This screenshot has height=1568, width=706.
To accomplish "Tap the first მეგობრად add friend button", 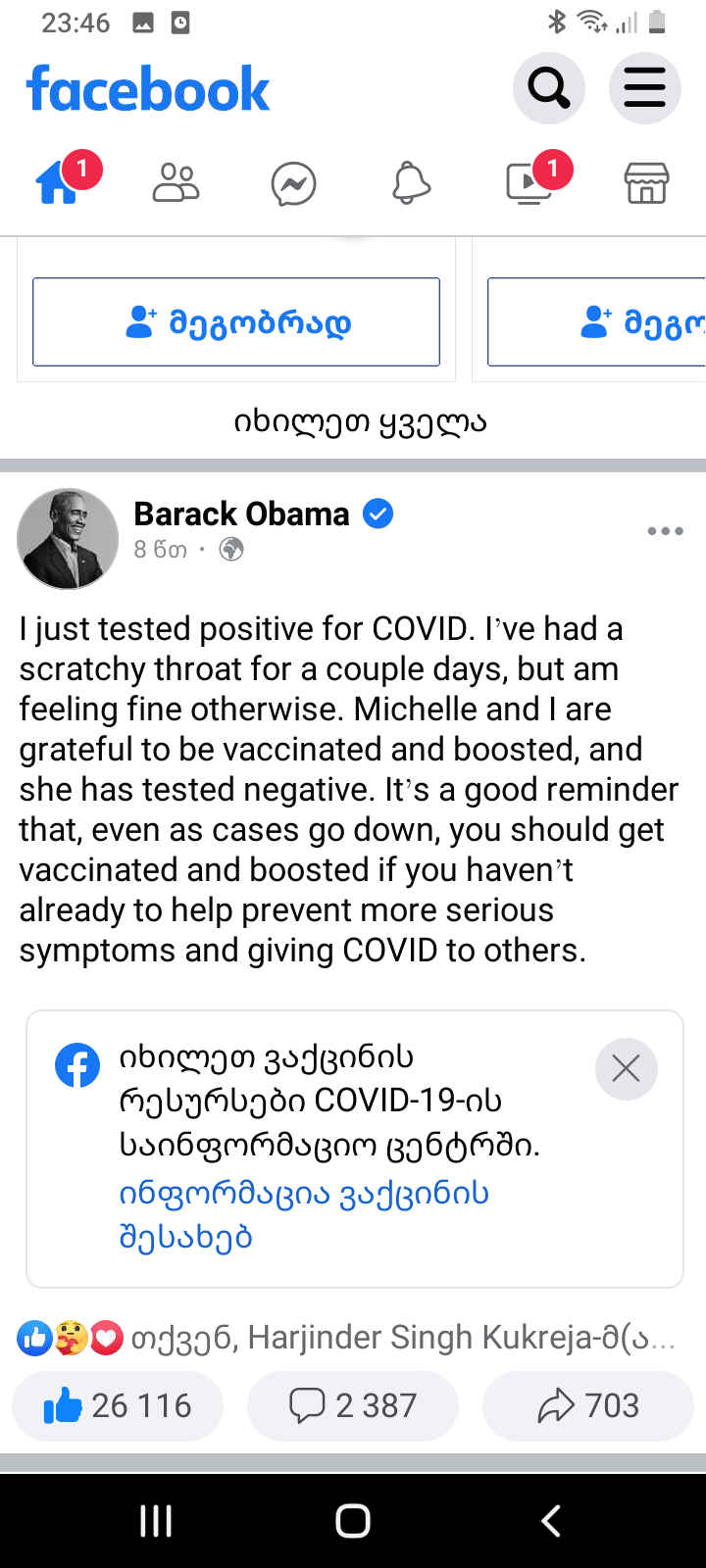I will coord(236,322).
